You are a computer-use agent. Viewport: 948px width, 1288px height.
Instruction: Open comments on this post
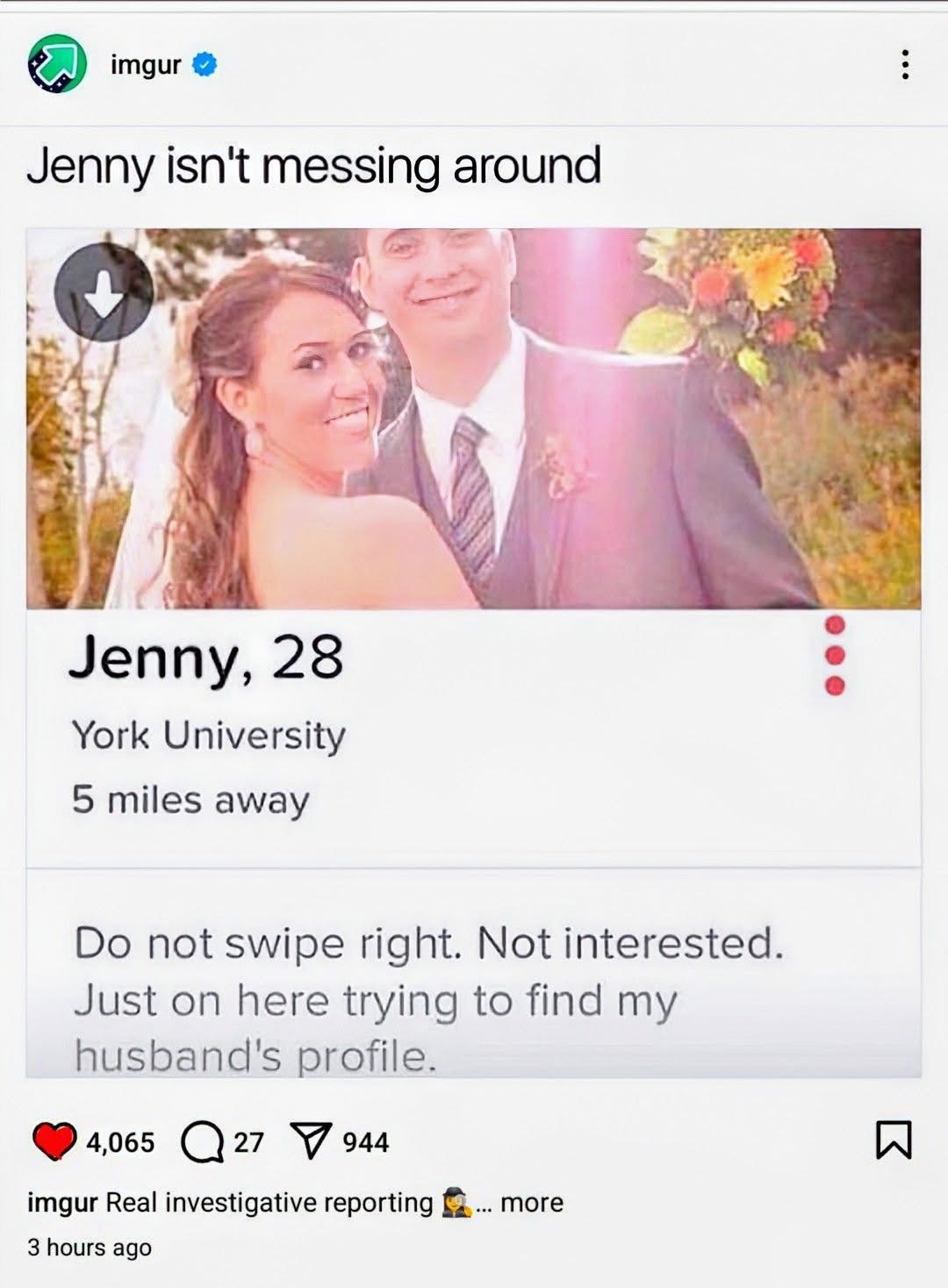click(200, 1141)
